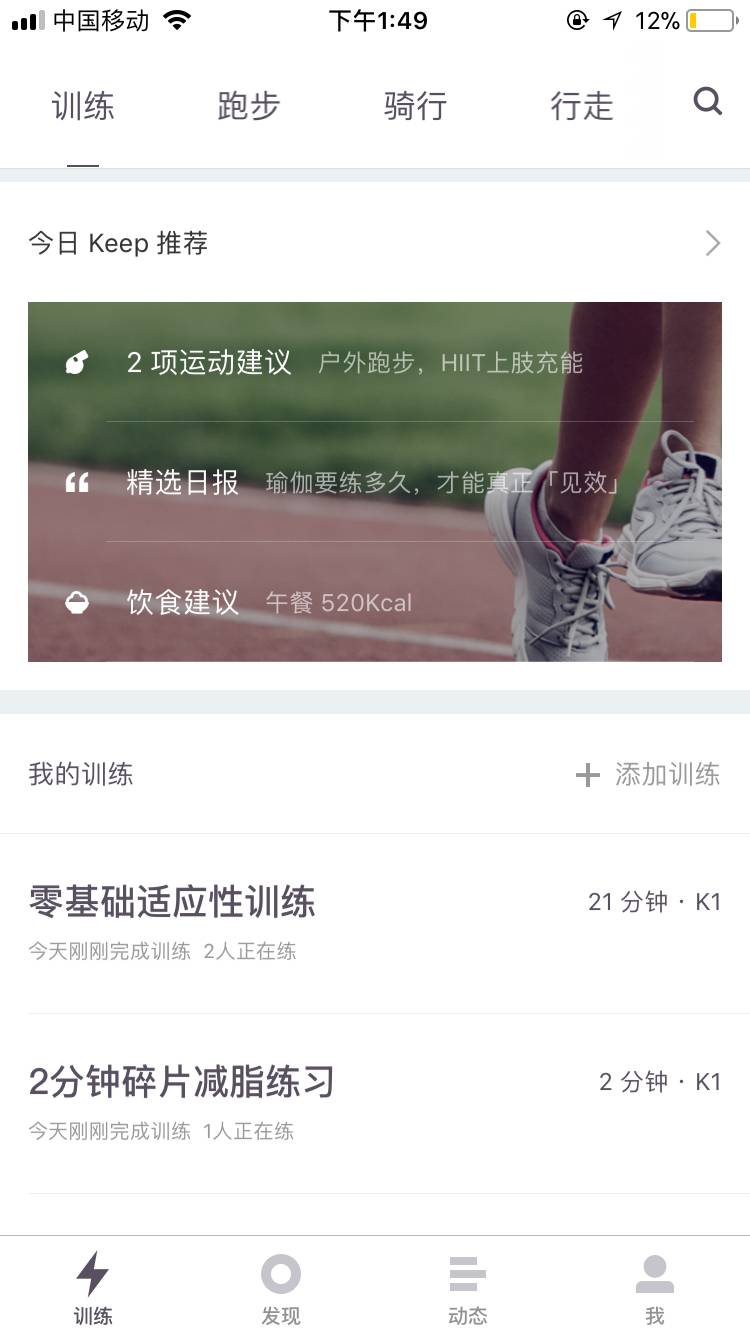Switch to the 行走 top tab
Viewport: 750px width, 1334px height.
[x=581, y=106]
